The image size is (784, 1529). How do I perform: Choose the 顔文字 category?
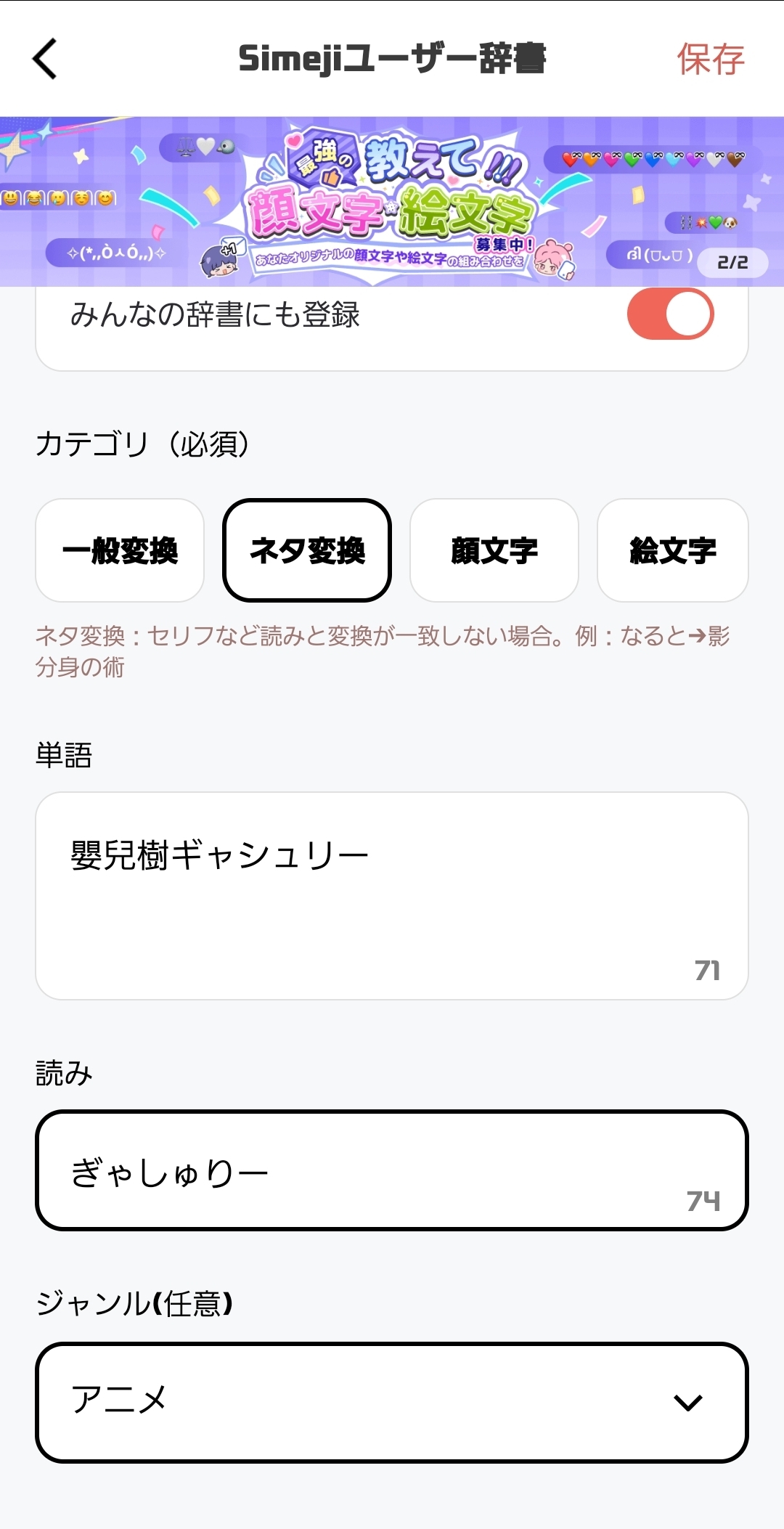tap(494, 550)
